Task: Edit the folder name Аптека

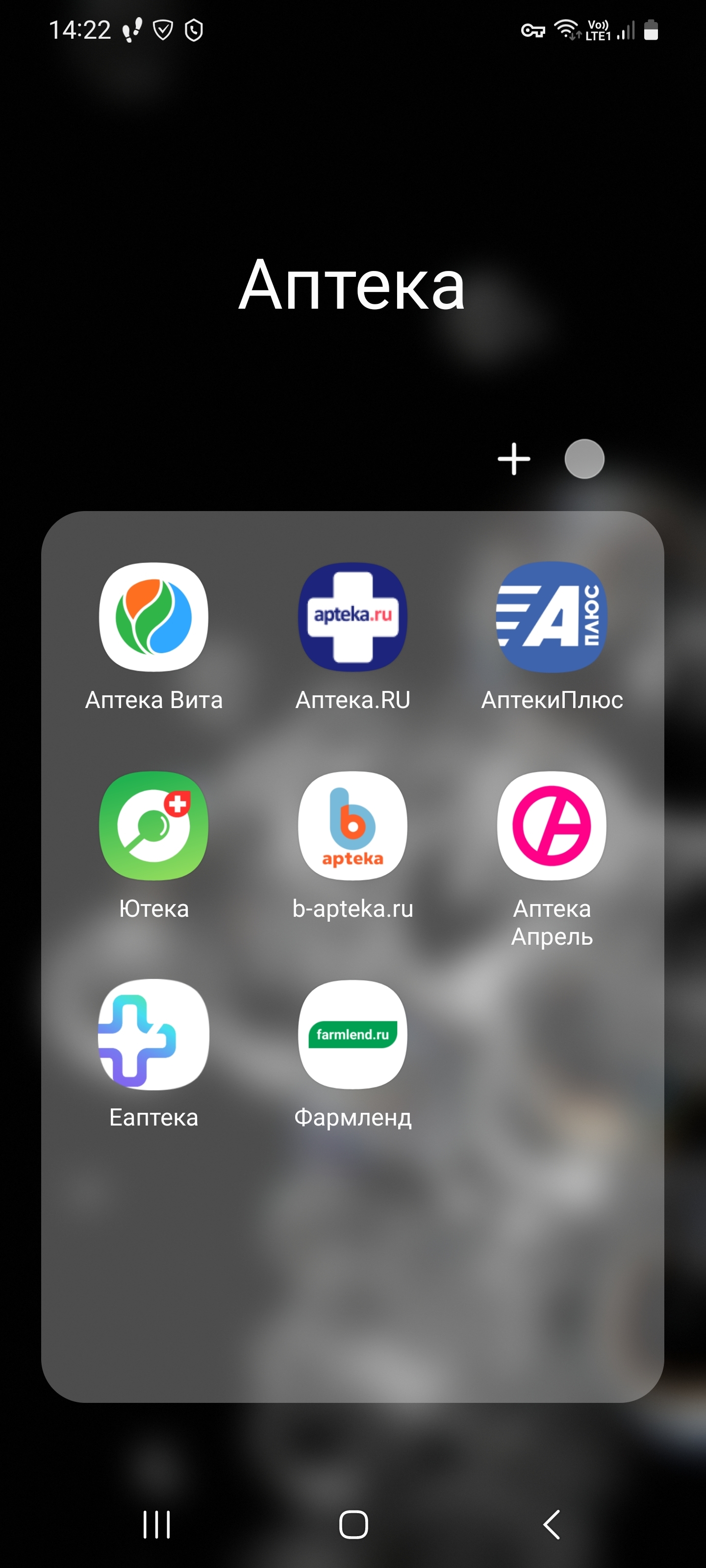Action: [x=352, y=285]
